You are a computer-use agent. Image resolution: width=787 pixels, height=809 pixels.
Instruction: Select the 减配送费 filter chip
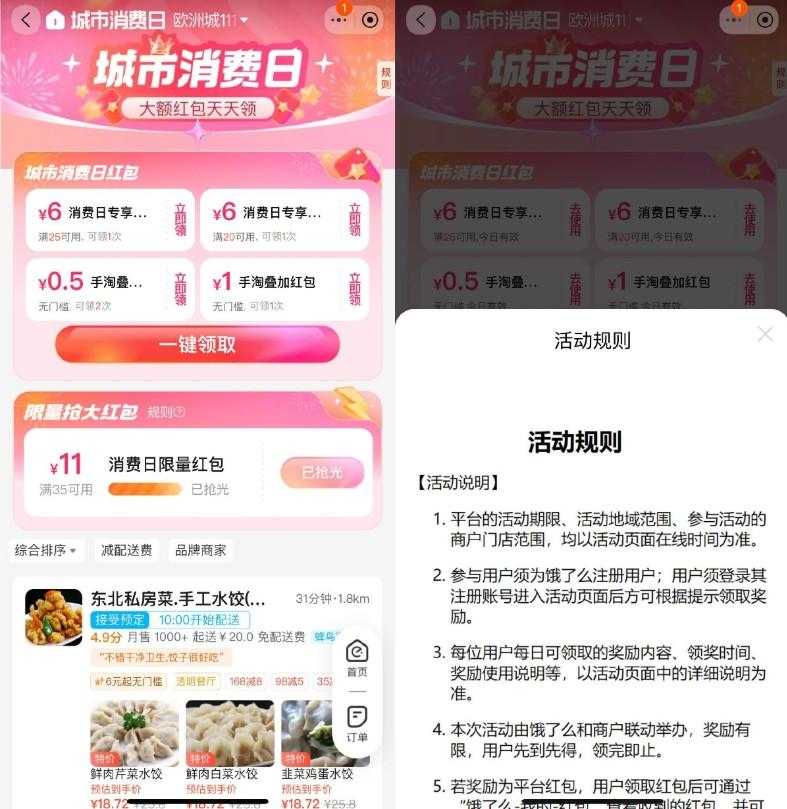click(126, 550)
